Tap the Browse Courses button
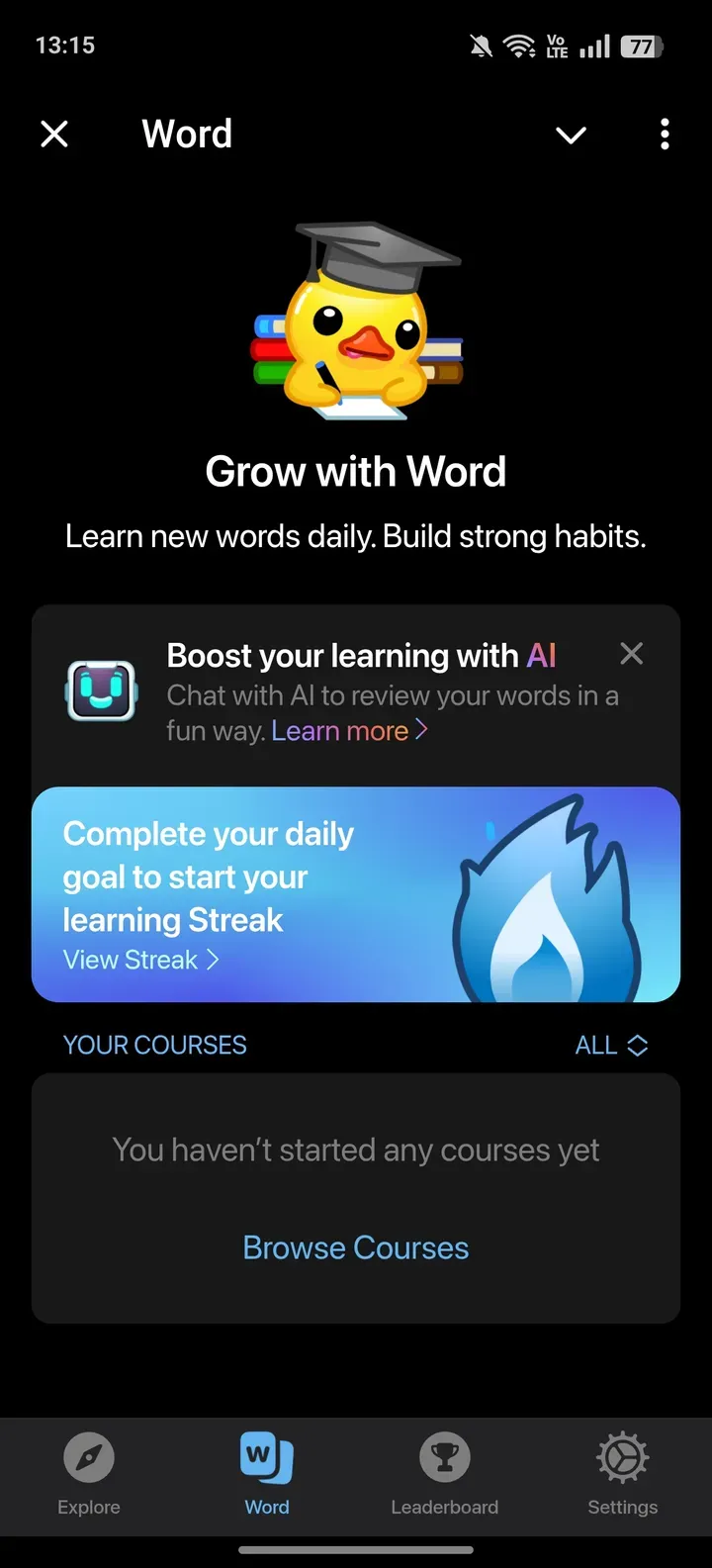The width and height of the screenshot is (712, 1568). pos(356,1247)
